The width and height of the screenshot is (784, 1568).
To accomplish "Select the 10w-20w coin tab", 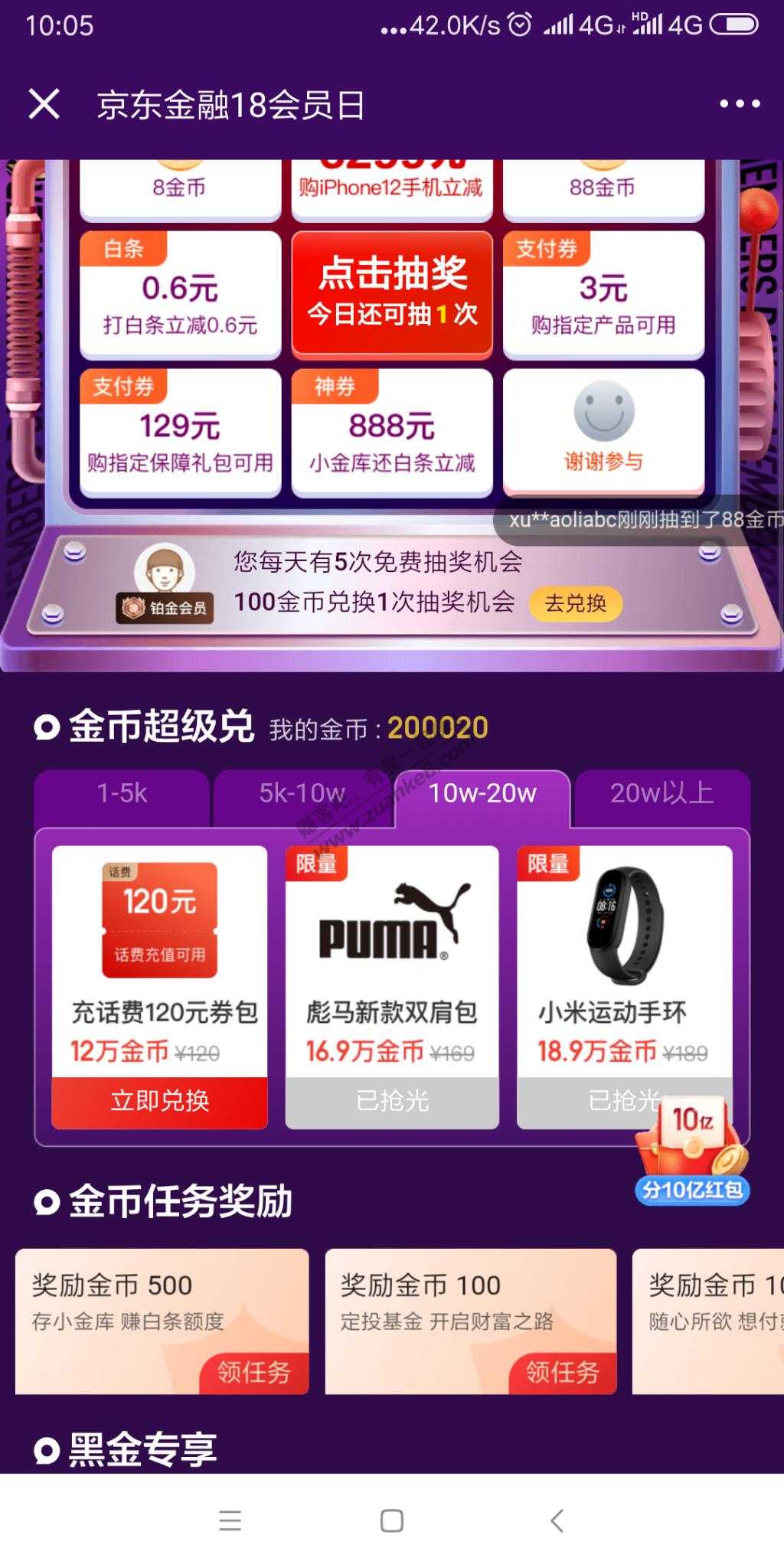I will tap(482, 794).
